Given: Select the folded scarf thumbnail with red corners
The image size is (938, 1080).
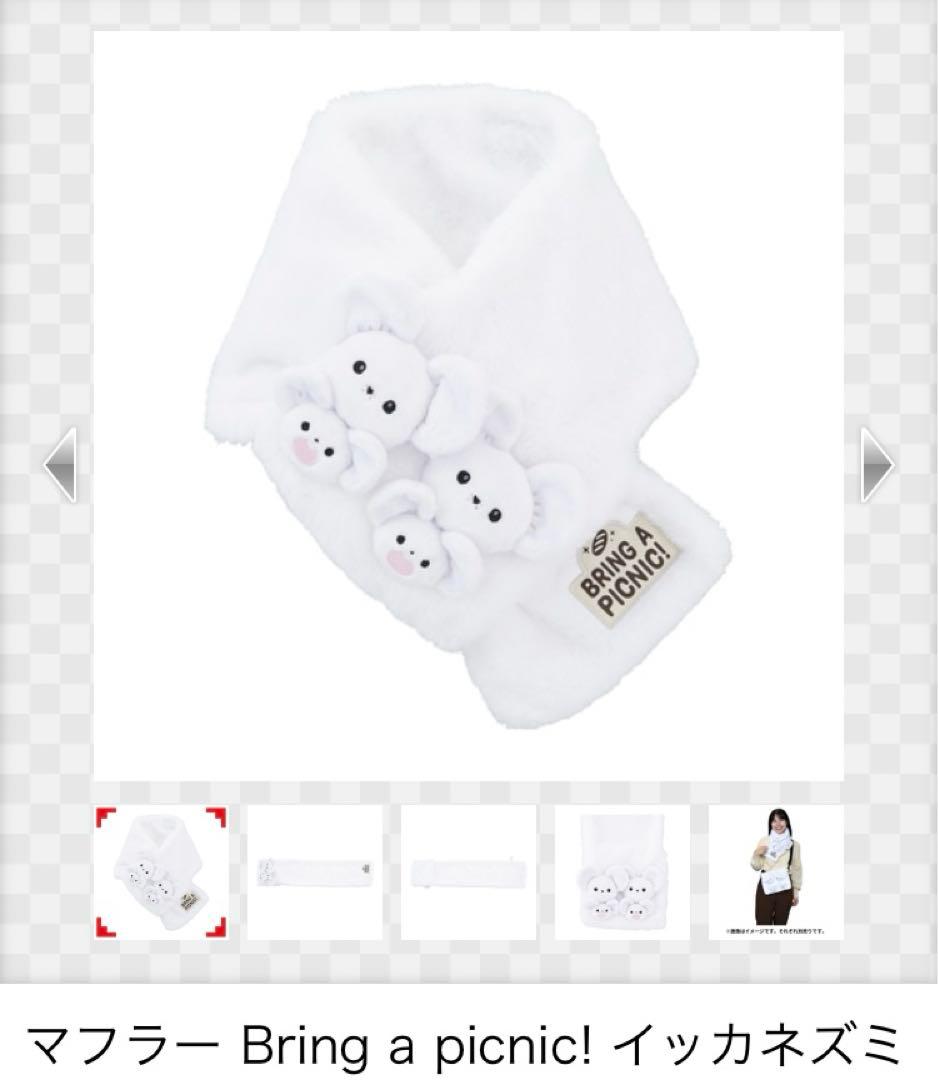Looking at the screenshot, I should coord(161,872).
